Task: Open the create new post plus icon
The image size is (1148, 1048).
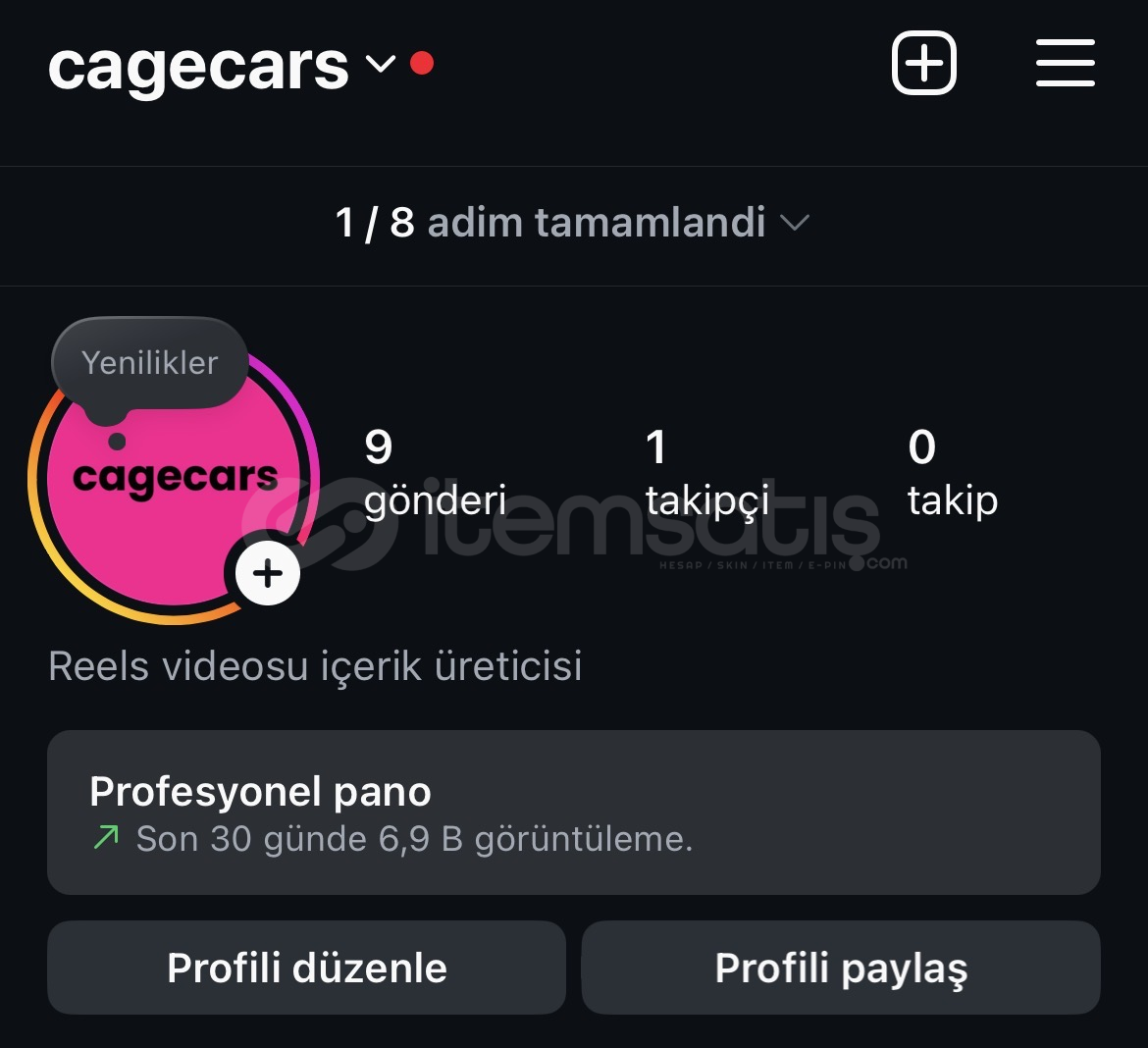Action: tap(923, 64)
